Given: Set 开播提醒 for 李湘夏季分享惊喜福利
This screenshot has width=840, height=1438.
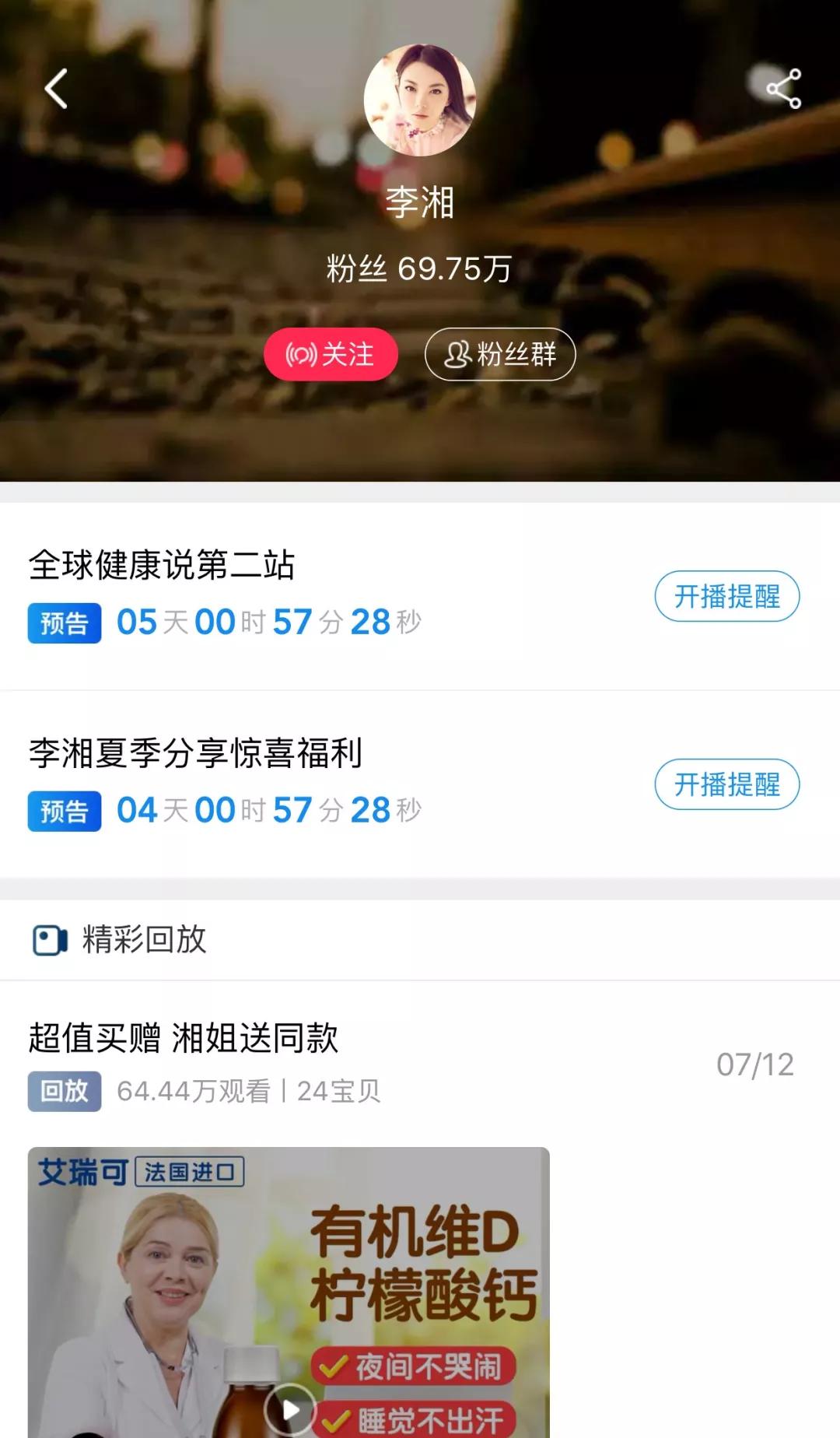Looking at the screenshot, I should coord(726,784).
